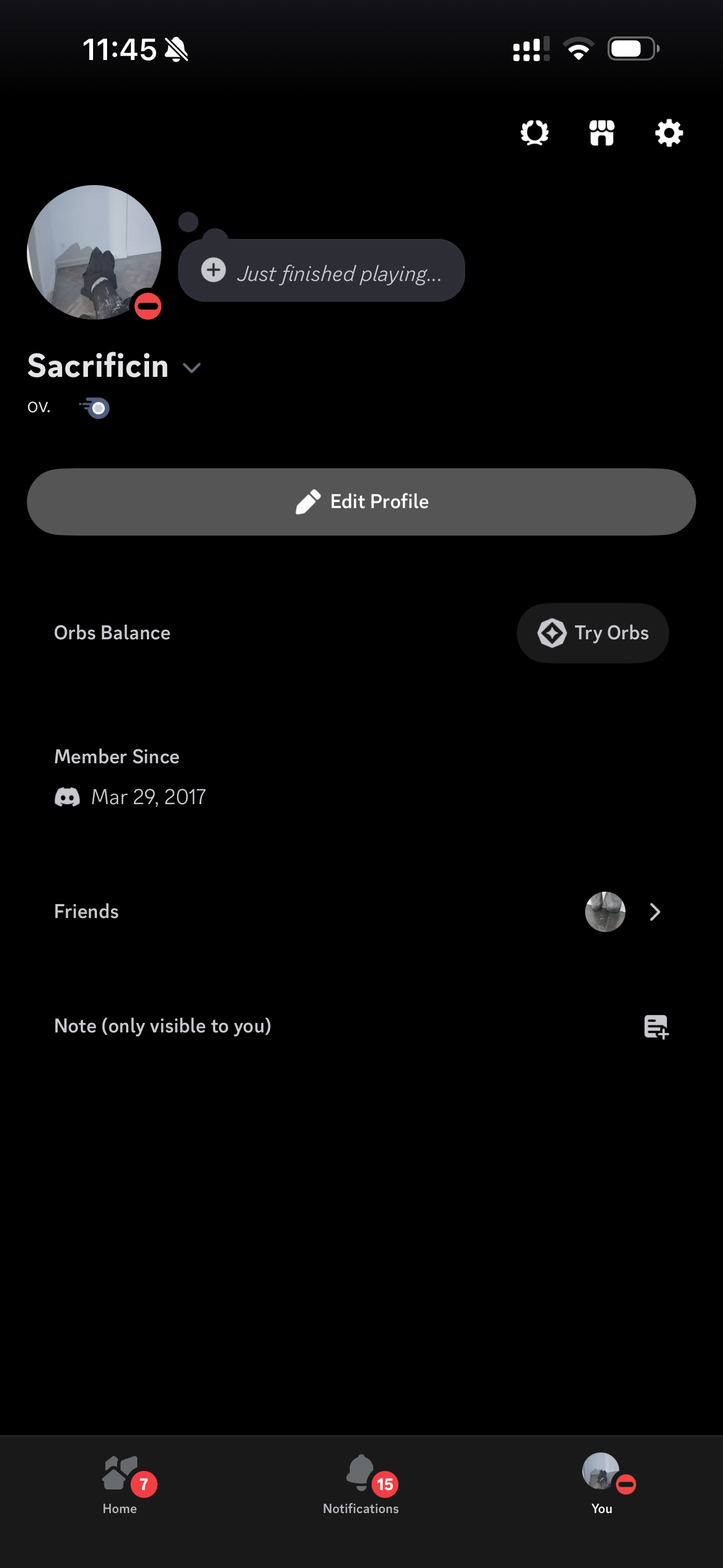Expand the Sacrificin account switcher dropdown

192,368
